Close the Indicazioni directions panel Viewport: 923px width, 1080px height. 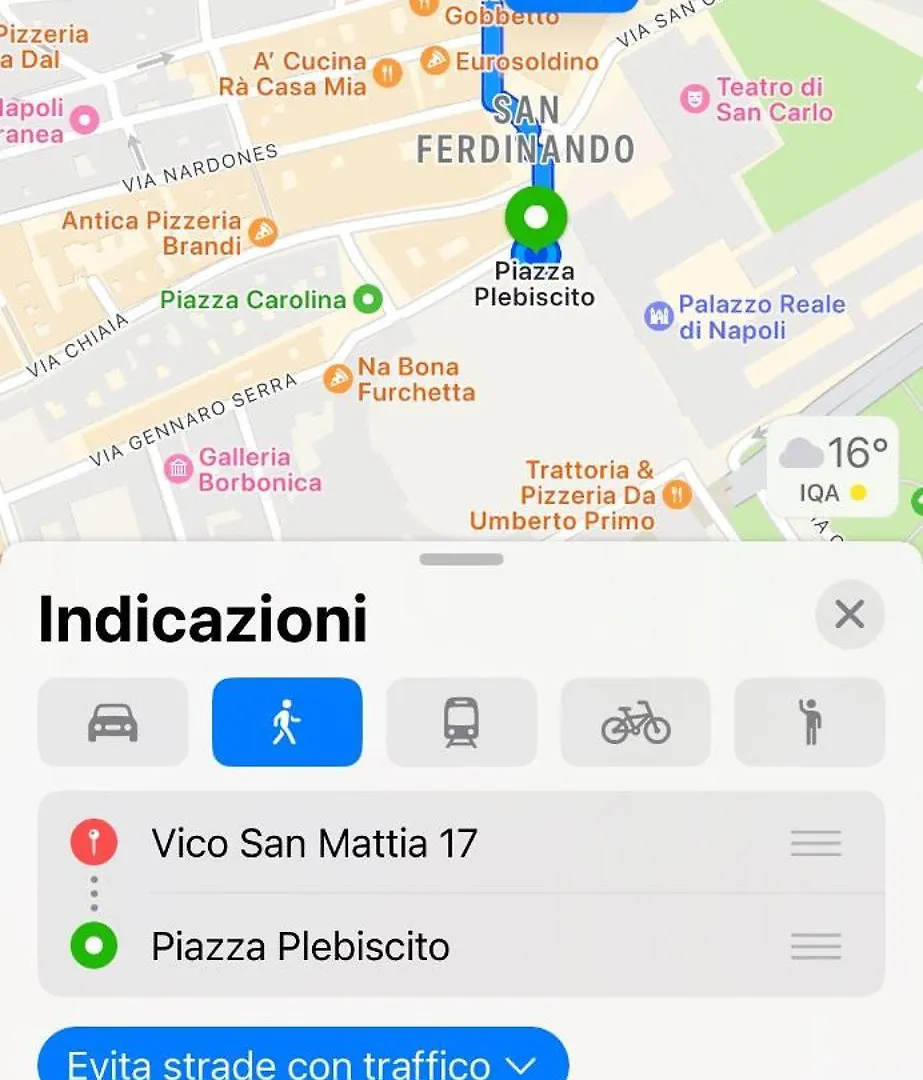pos(849,614)
